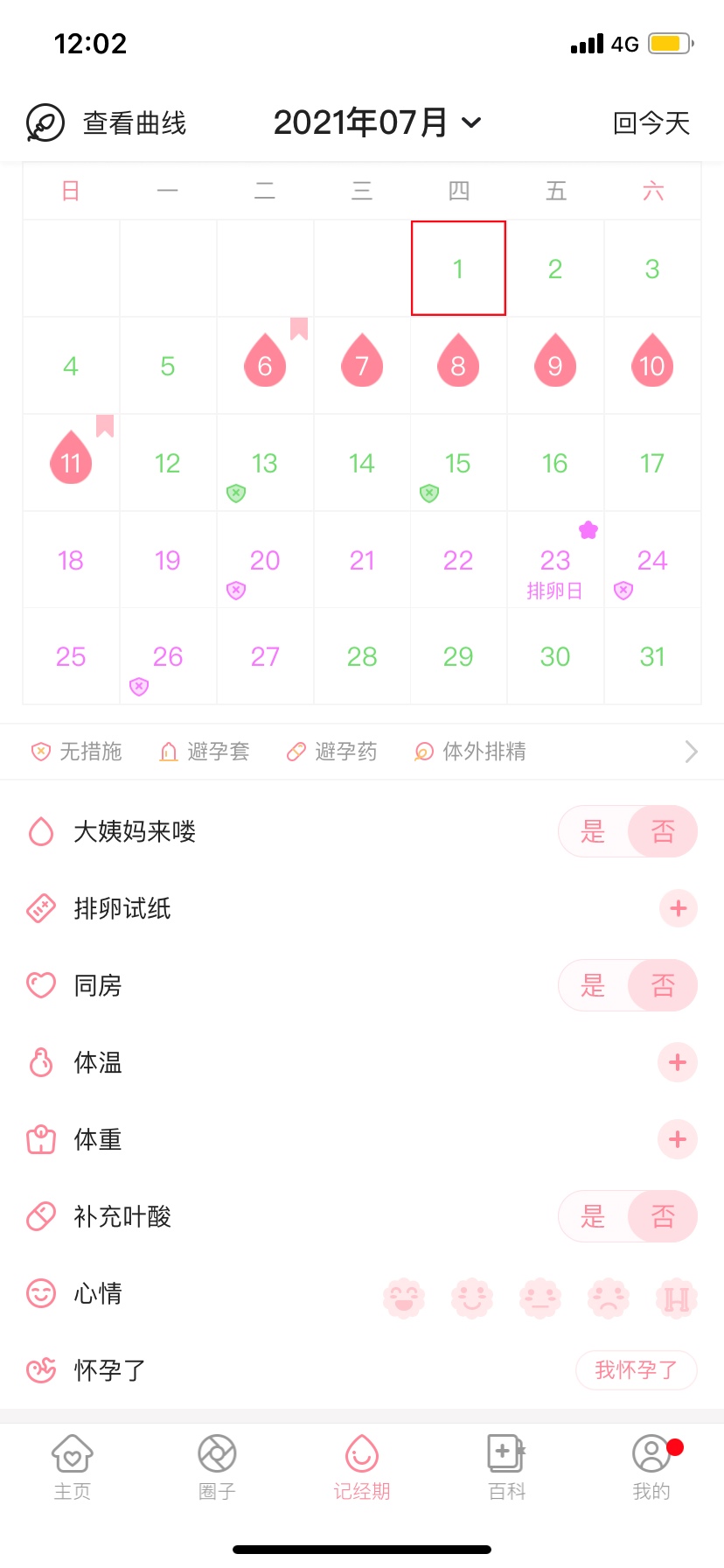The height and width of the screenshot is (1568, 724).
Task: Expand the 2021年07月 month picker
Action: pos(378,122)
